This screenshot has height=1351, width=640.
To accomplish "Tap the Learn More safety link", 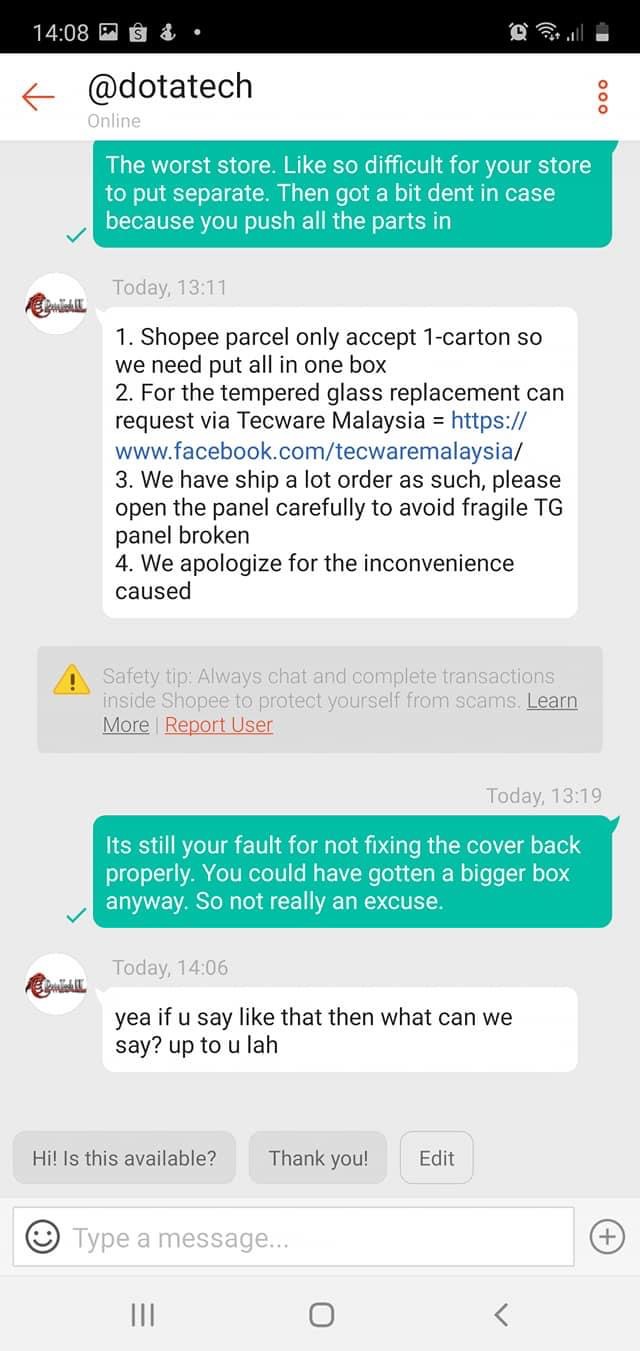I will point(340,712).
